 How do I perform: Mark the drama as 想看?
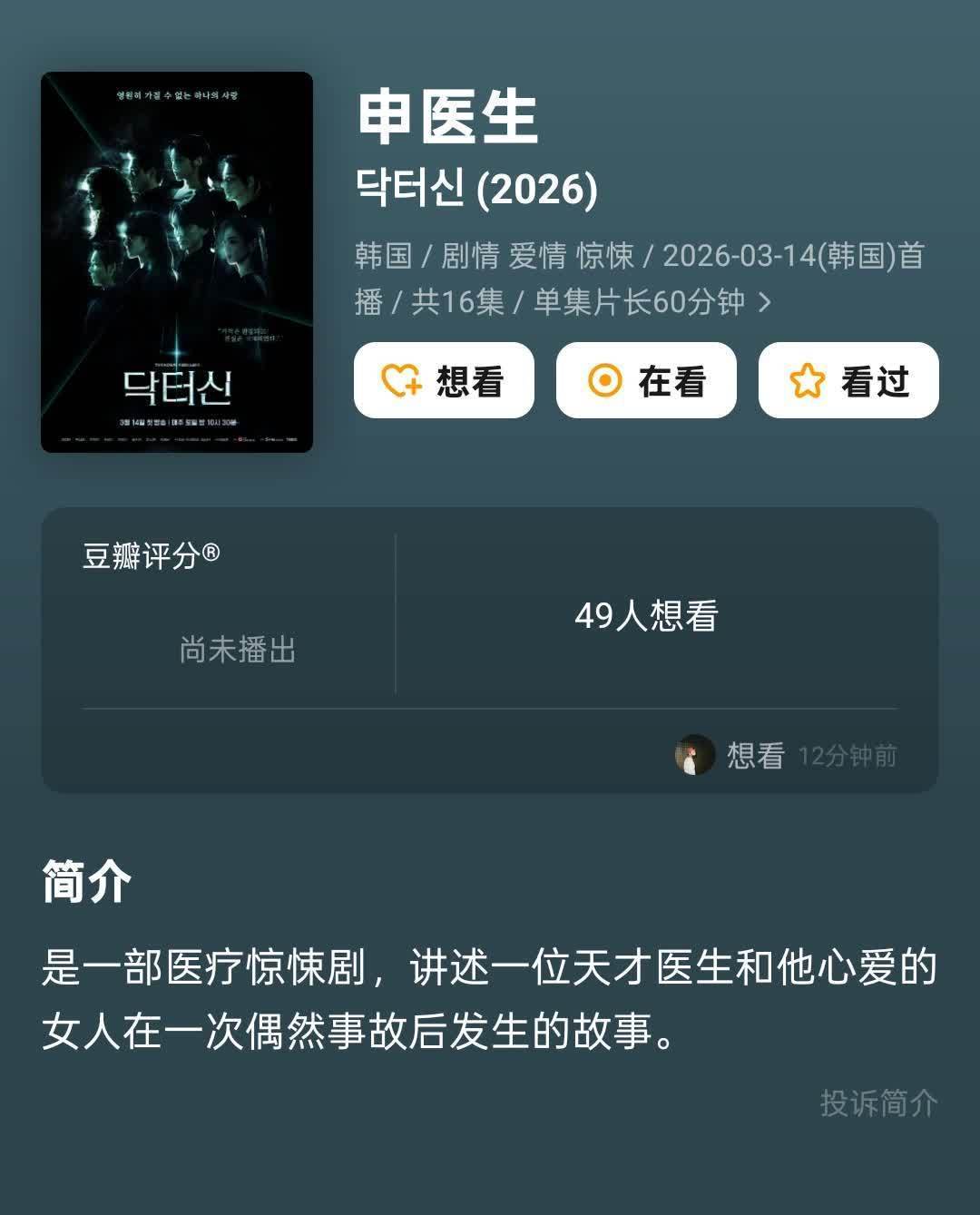(x=444, y=381)
